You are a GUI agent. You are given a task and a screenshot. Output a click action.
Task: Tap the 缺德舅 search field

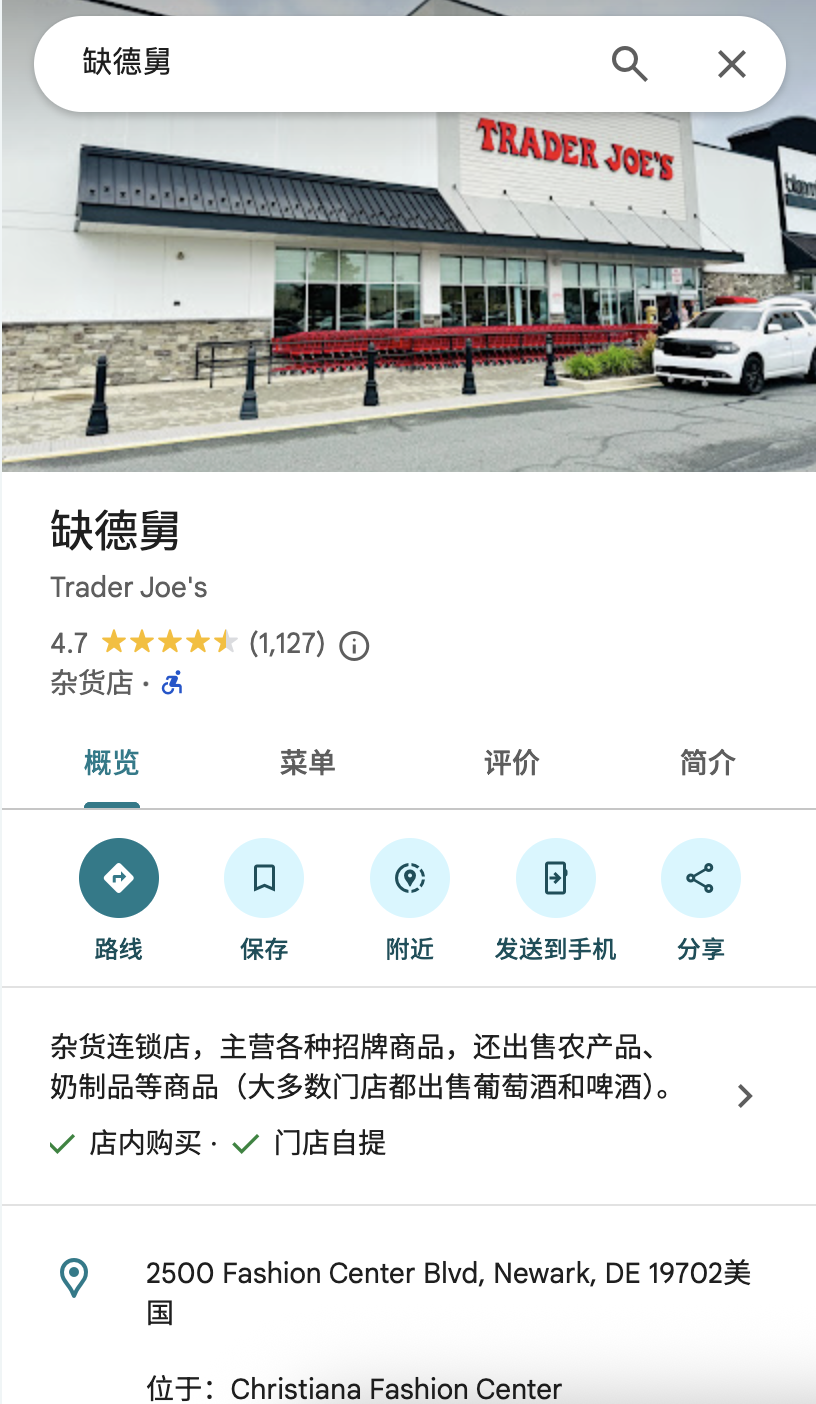click(x=300, y=64)
